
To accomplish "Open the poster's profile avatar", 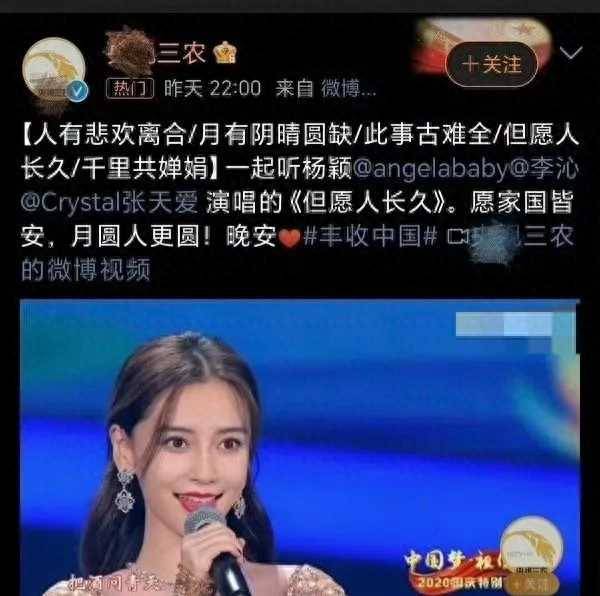I will [x=58, y=69].
